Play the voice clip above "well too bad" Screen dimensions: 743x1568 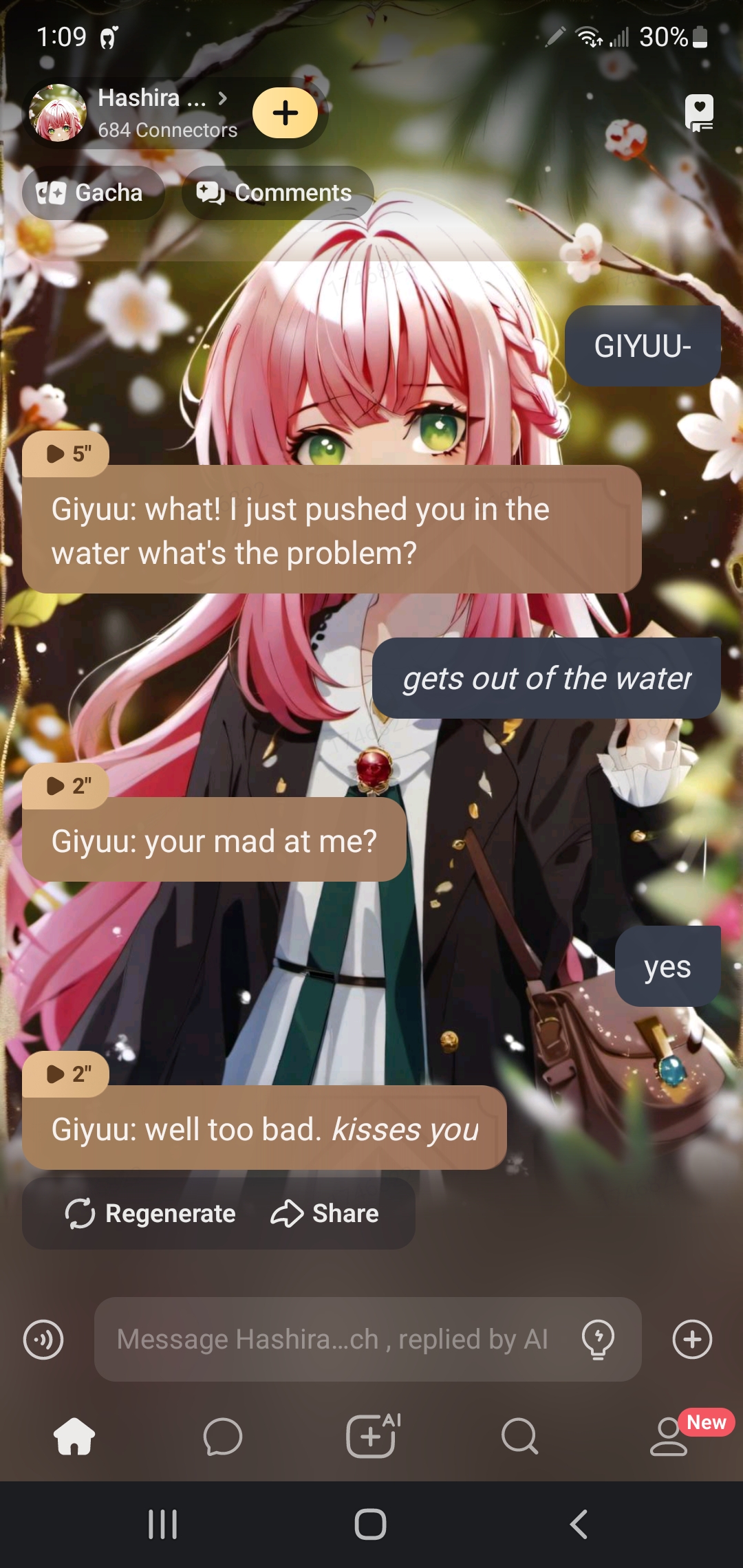(x=66, y=1074)
